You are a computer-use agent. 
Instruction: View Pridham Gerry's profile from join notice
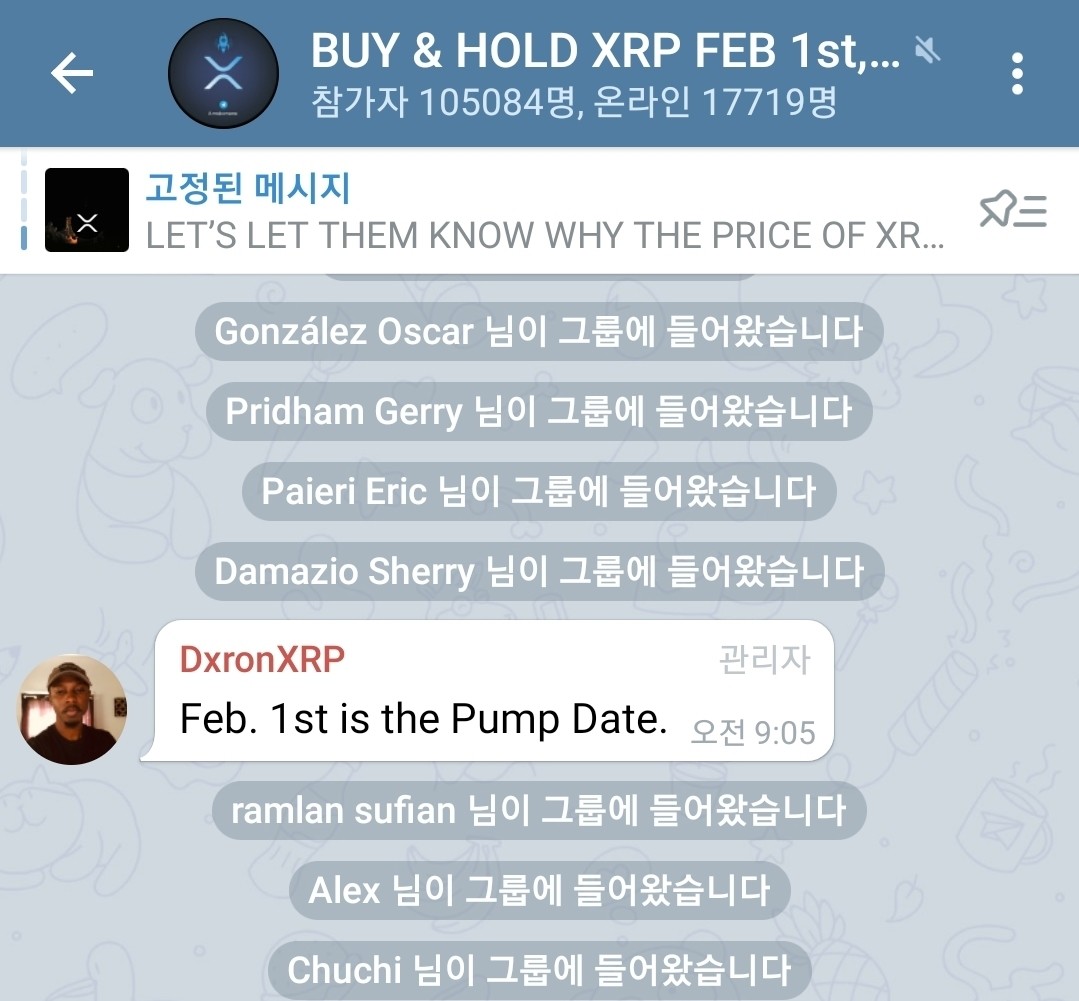[x=343, y=412]
